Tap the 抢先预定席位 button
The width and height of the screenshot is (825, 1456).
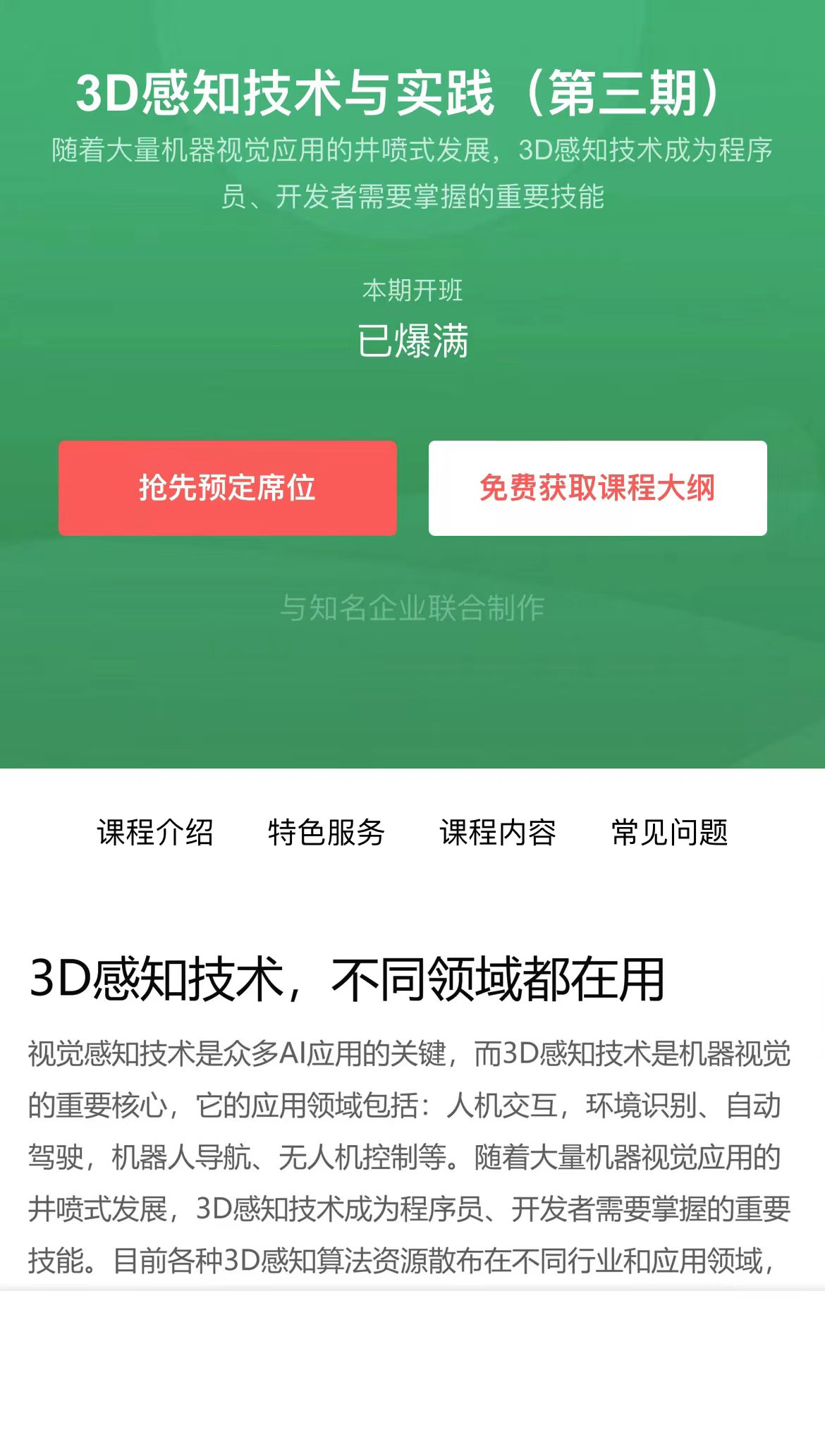coord(227,488)
